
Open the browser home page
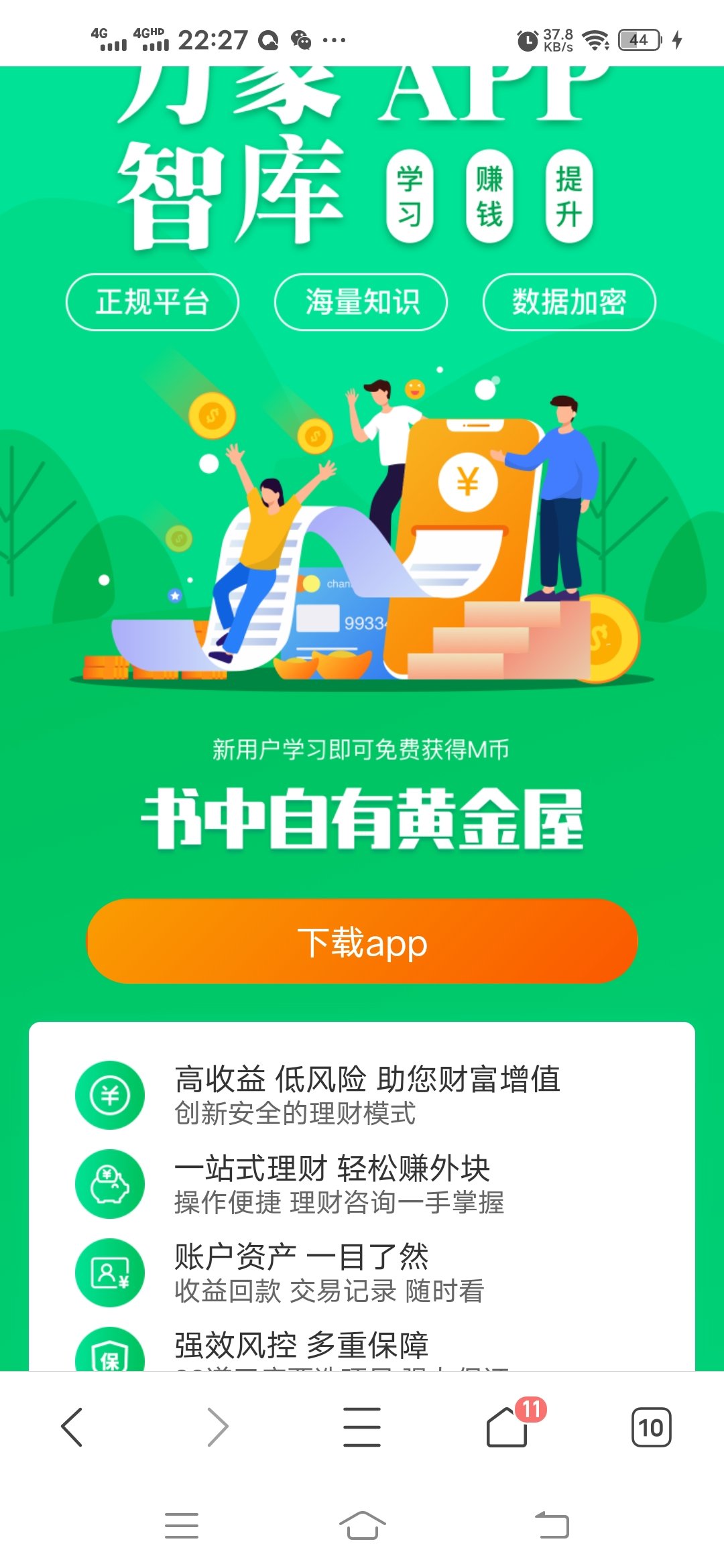[507, 1427]
